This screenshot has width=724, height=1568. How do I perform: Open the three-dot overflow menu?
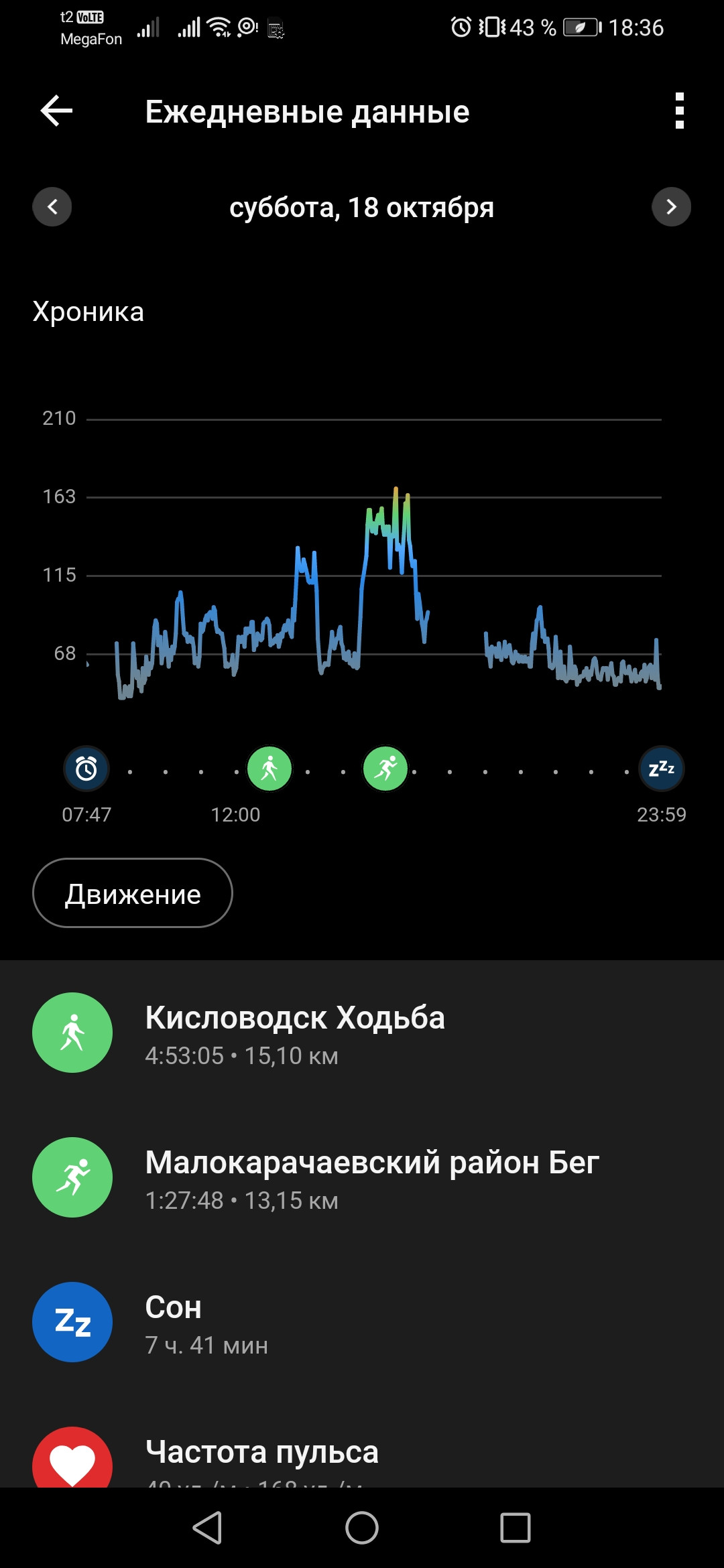pyautogui.click(x=680, y=111)
